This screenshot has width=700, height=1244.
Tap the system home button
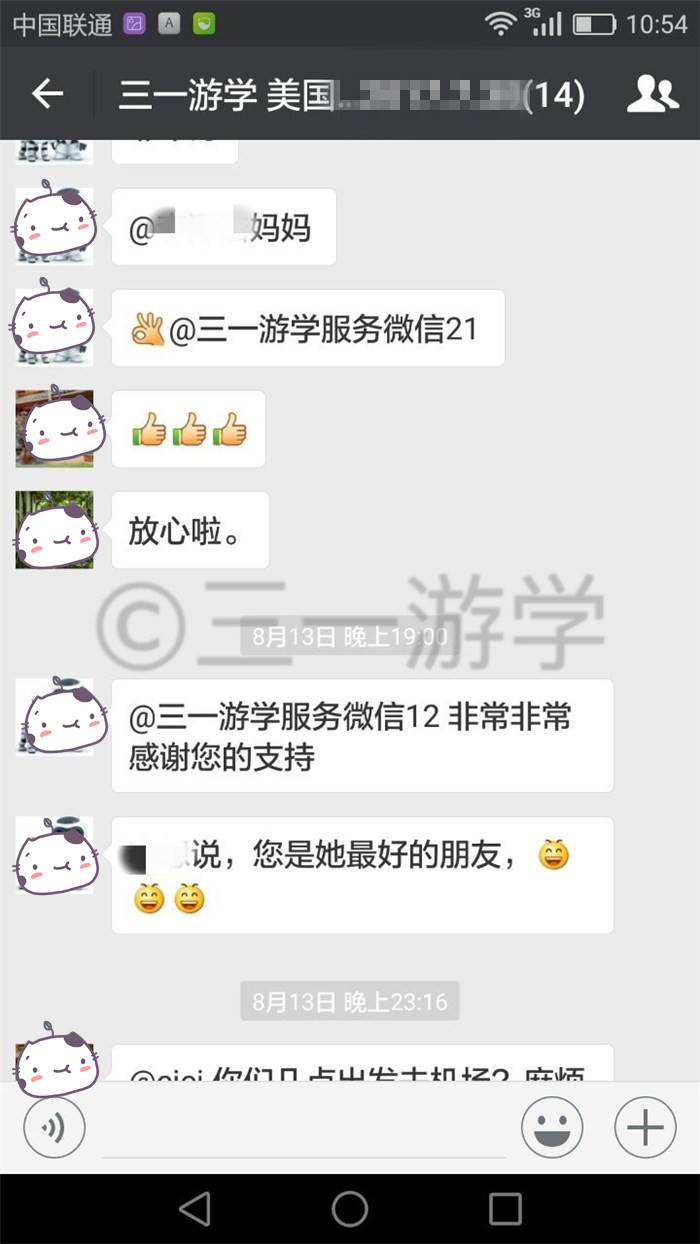point(350,1208)
